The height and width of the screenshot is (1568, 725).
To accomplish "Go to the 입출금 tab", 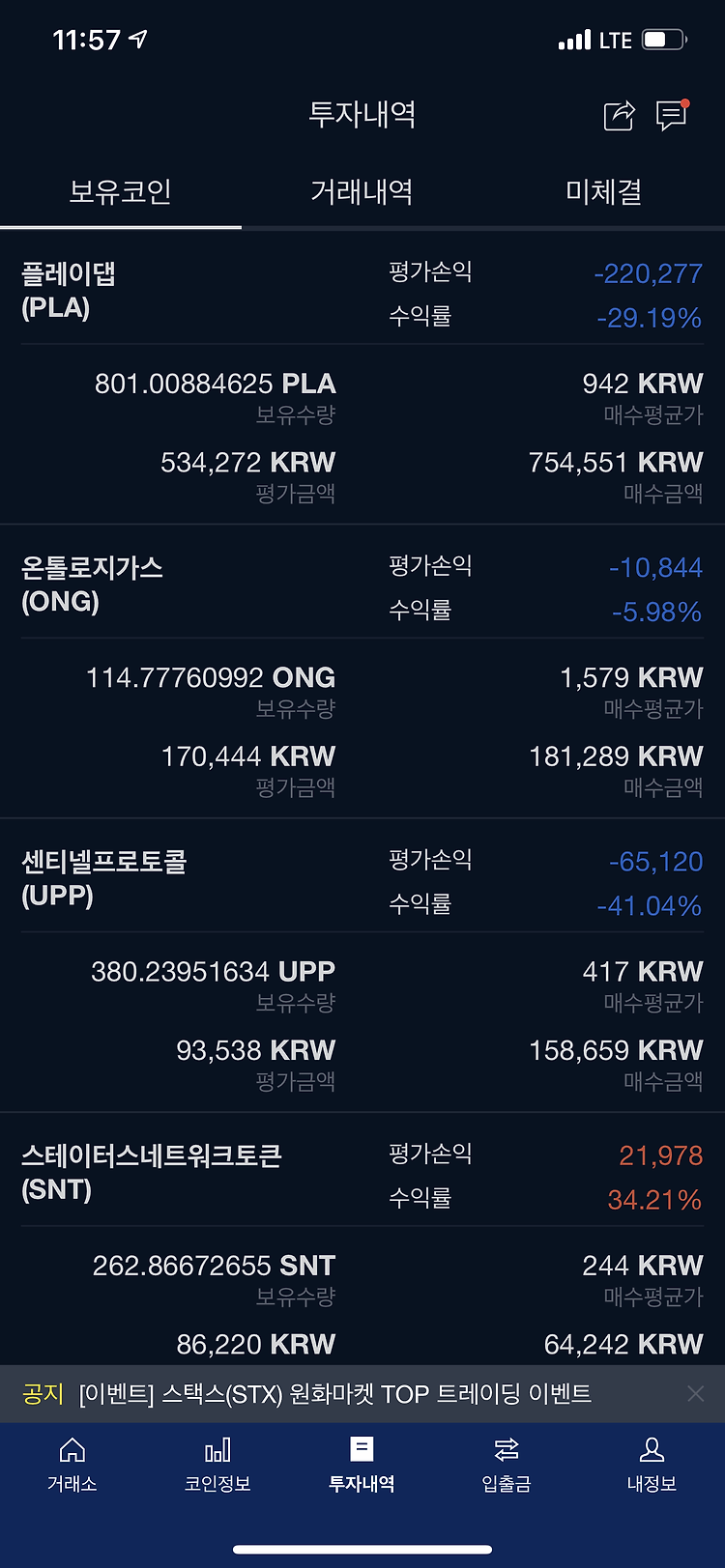I will (x=507, y=1465).
